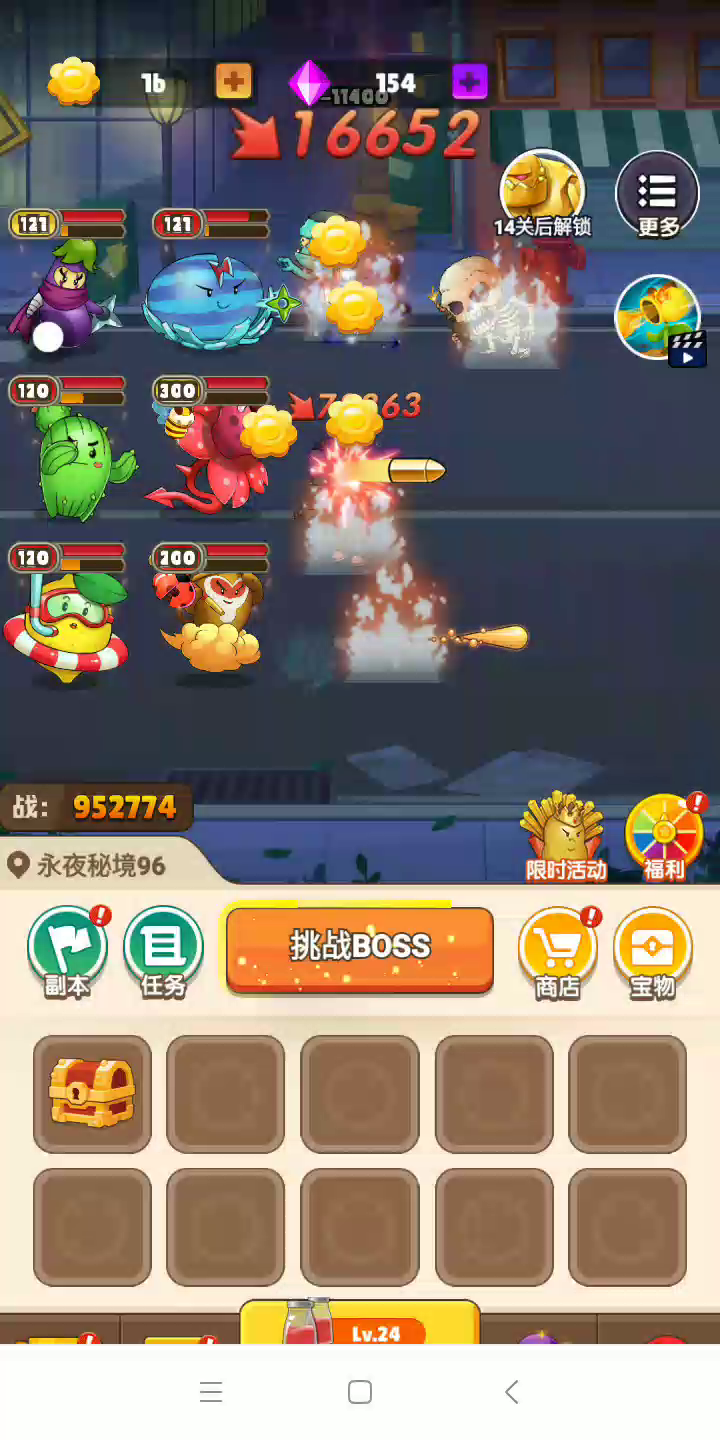The height and width of the screenshot is (1440, 720).
Task: Open 宝物 treasures
Action: tap(653, 951)
